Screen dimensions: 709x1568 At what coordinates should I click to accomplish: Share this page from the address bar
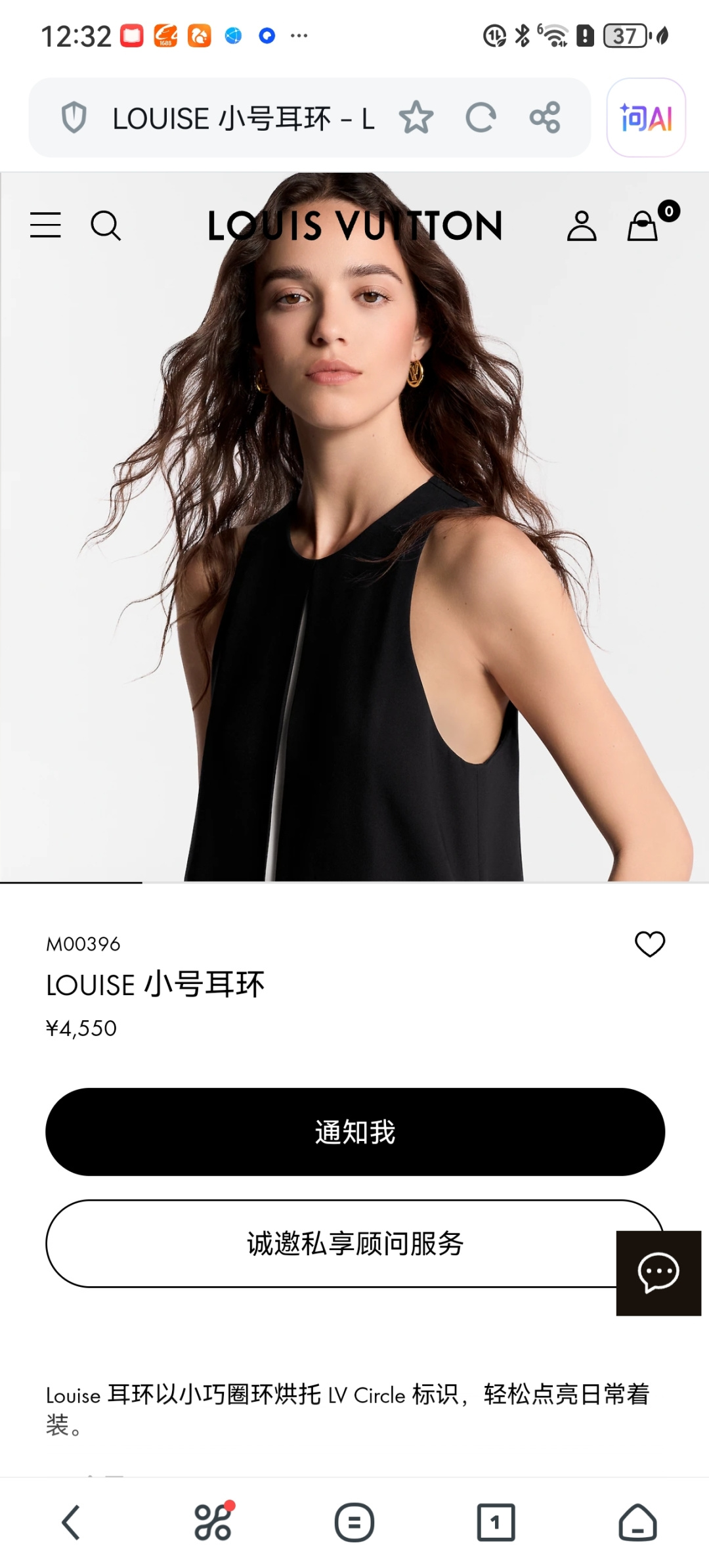pyautogui.click(x=545, y=118)
